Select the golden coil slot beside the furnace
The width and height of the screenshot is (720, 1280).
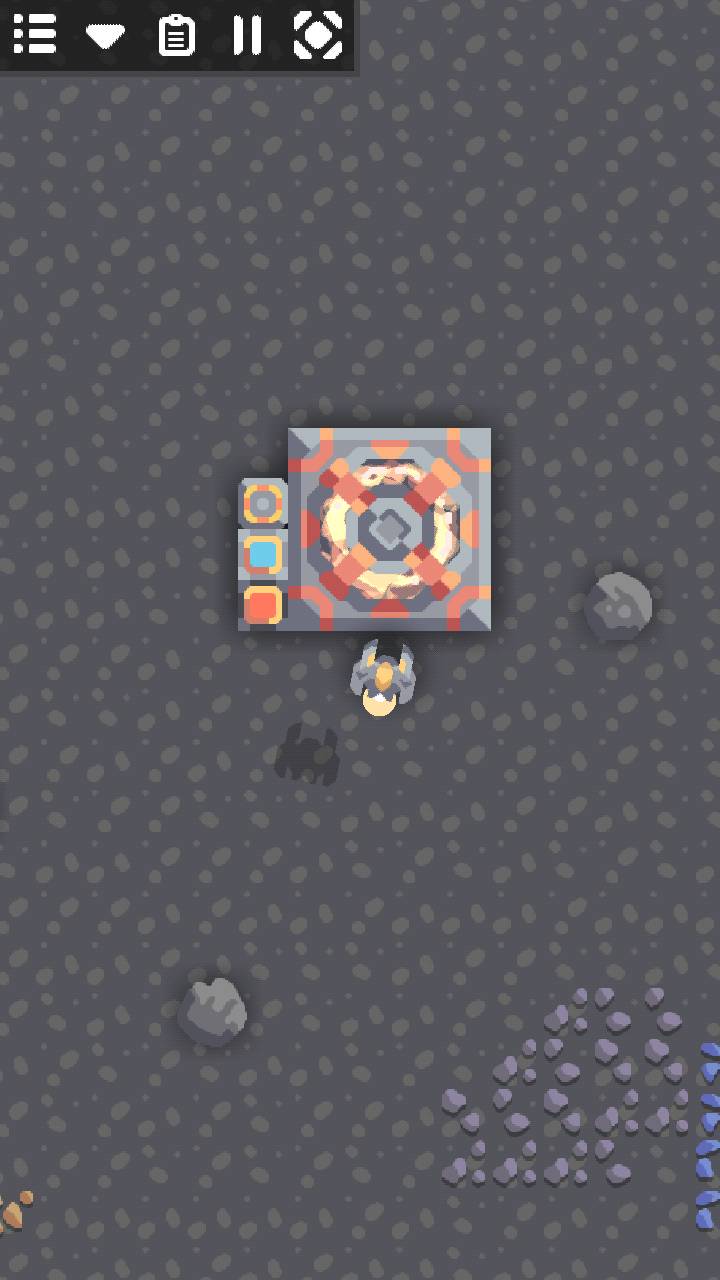coord(260,503)
